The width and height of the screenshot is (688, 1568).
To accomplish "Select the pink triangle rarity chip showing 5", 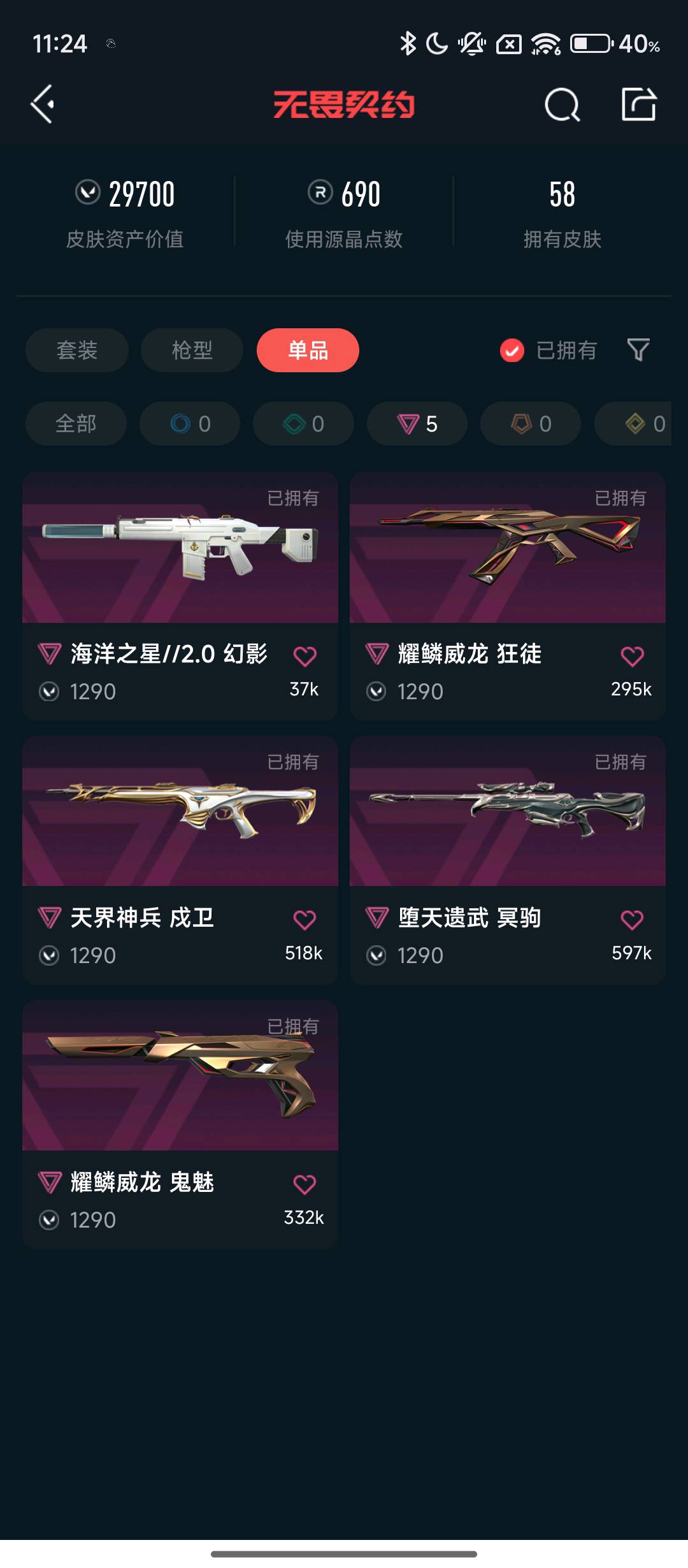I will [417, 423].
